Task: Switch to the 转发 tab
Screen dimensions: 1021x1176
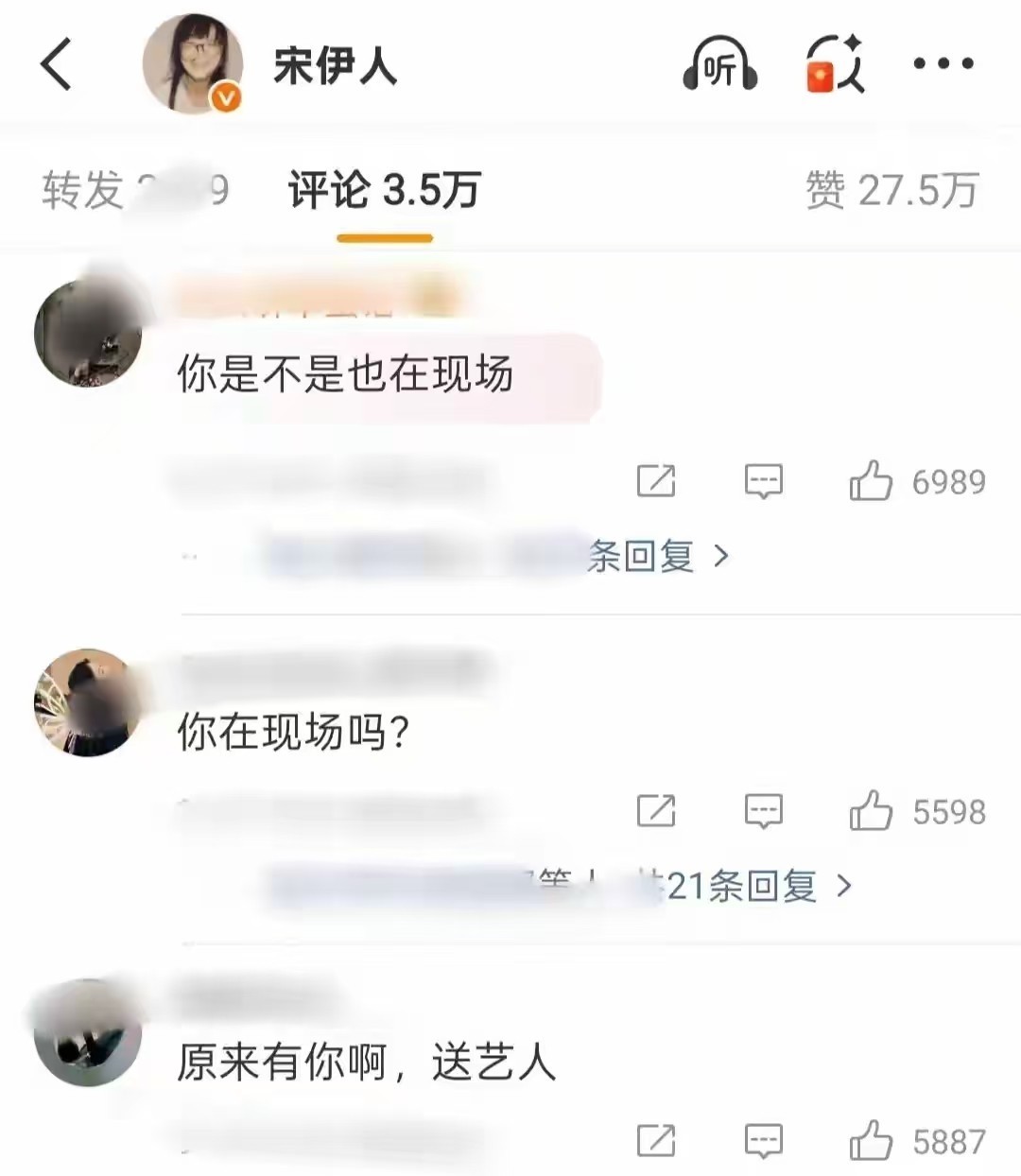Action: pyautogui.click(x=134, y=190)
